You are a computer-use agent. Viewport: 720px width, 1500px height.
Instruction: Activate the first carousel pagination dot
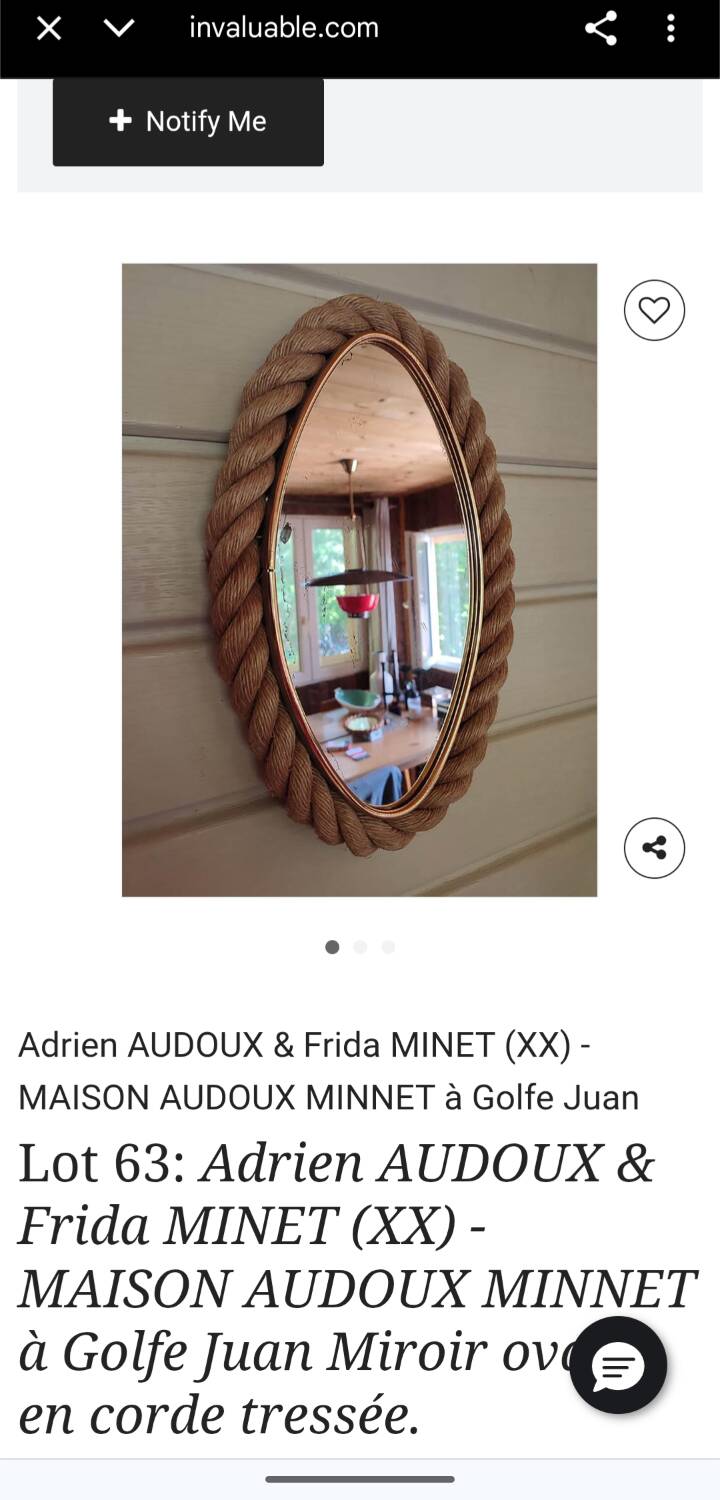click(x=332, y=945)
